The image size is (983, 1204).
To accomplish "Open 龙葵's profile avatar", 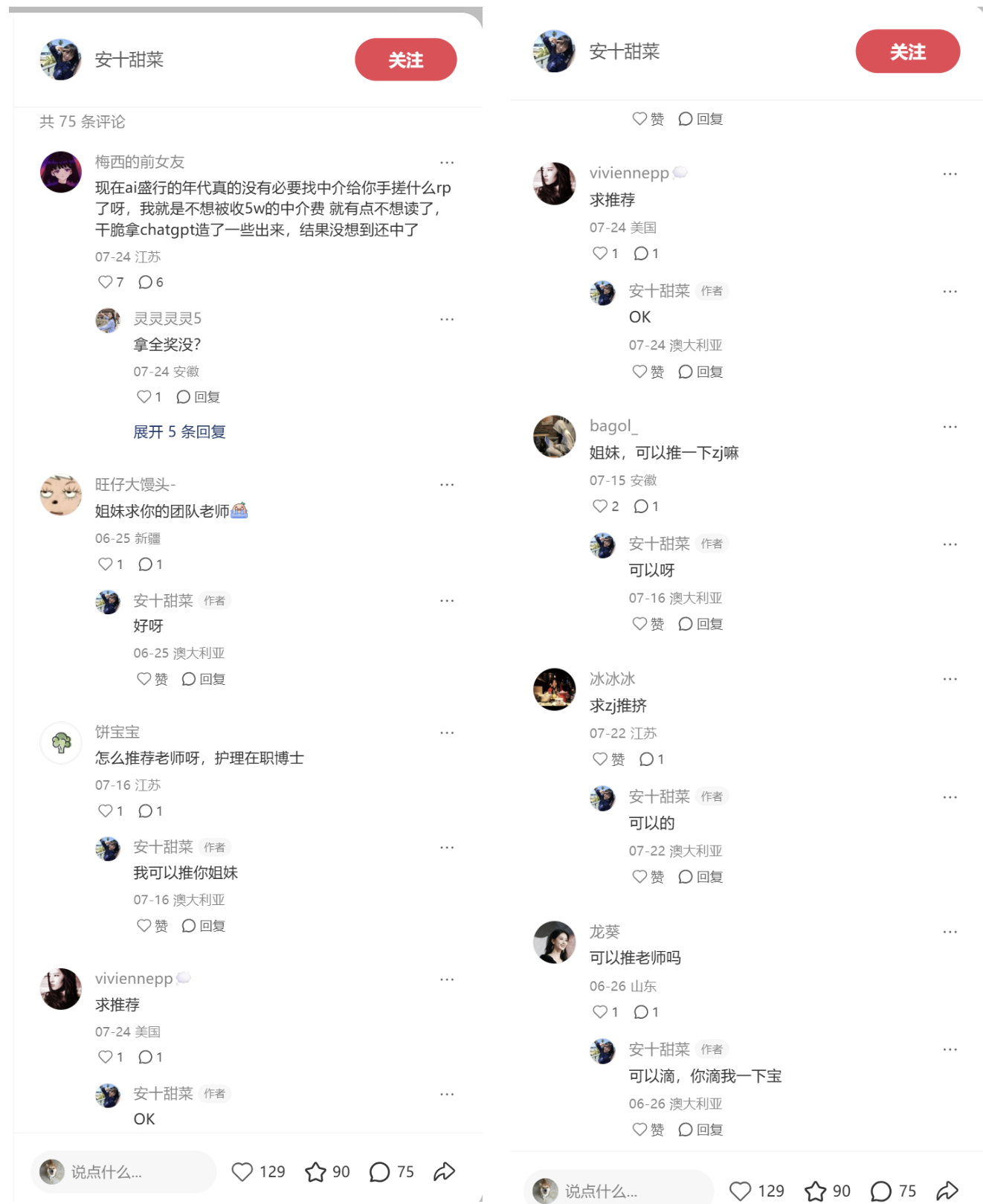I will coord(555,941).
